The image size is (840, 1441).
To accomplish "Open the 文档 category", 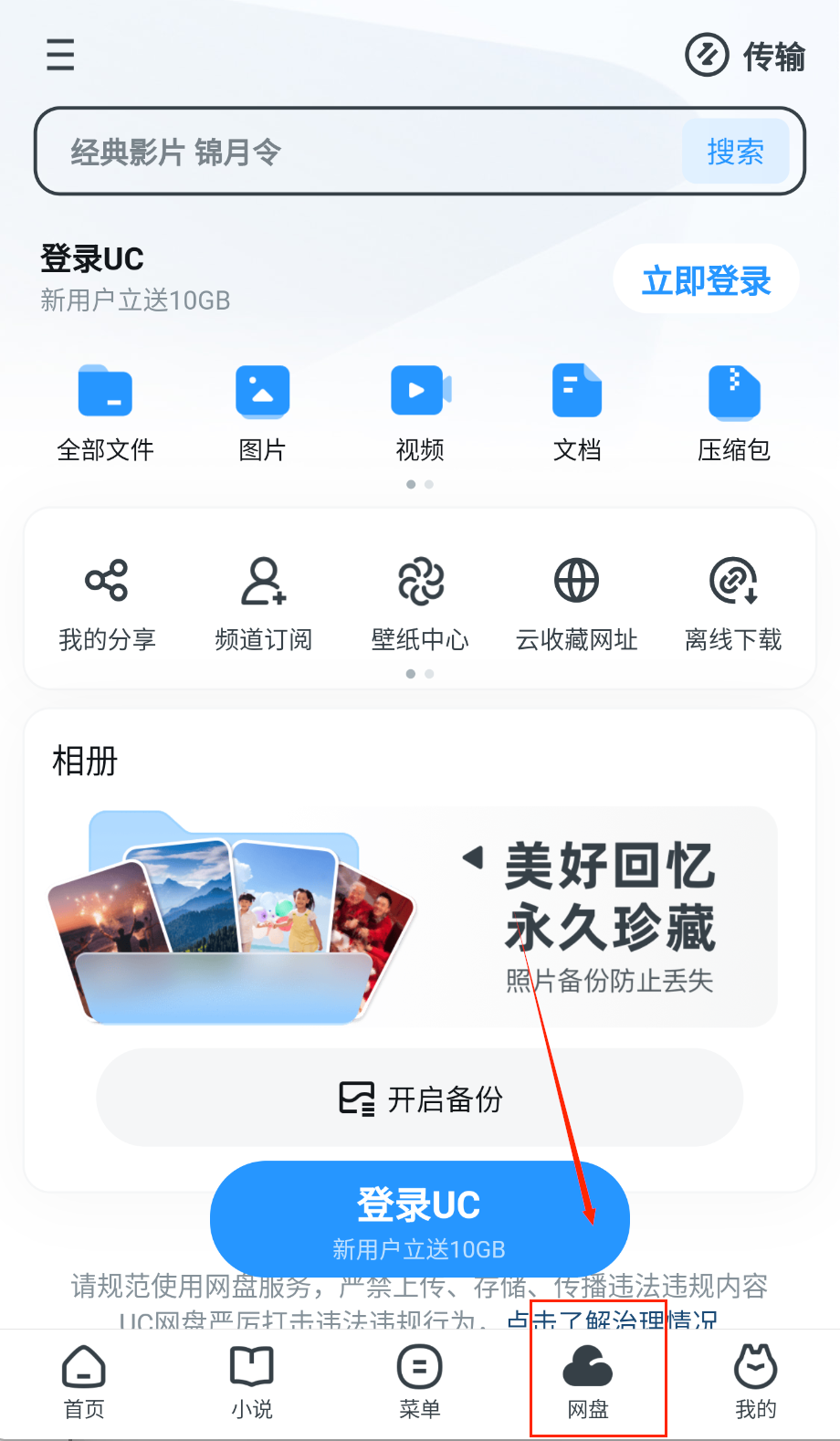I will pyautogui.click(x=577, y=413).
